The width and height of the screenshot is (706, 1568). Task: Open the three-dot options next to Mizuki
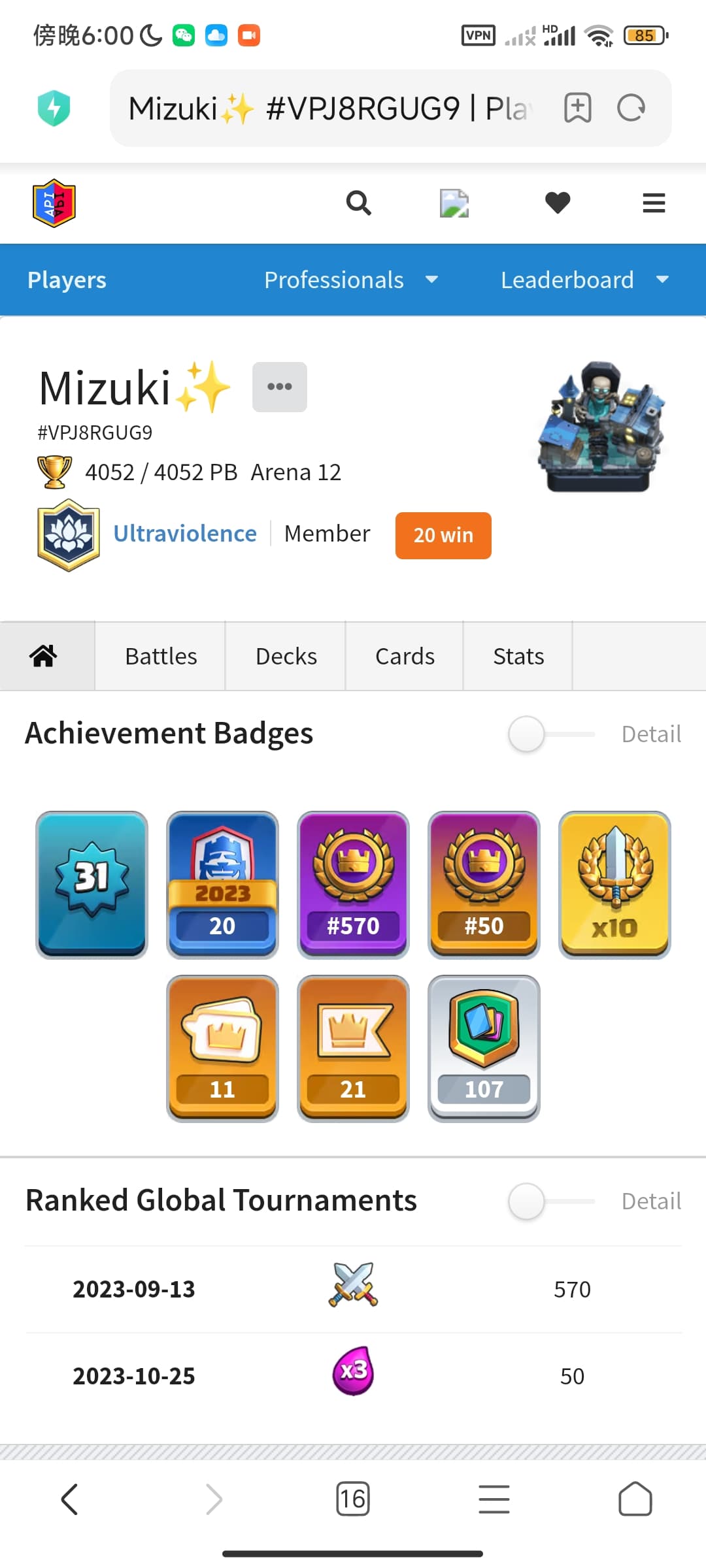point(280,387)
